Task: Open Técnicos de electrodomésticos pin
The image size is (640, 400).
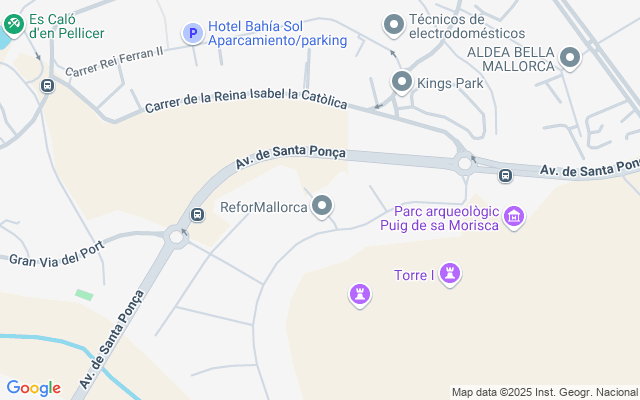Action: click(x=394, y=22)
